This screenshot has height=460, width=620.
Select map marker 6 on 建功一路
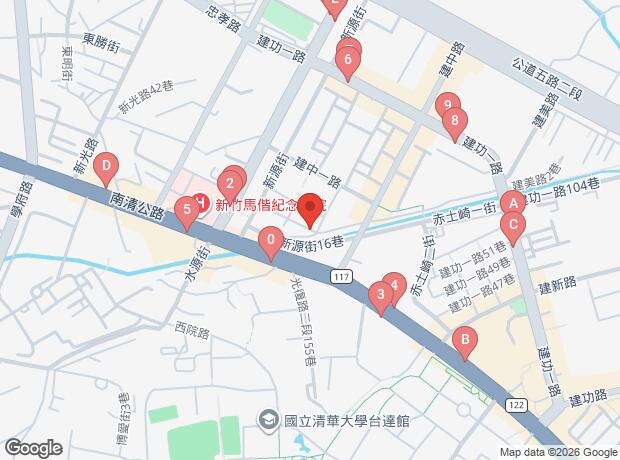(x=347, y=63)
